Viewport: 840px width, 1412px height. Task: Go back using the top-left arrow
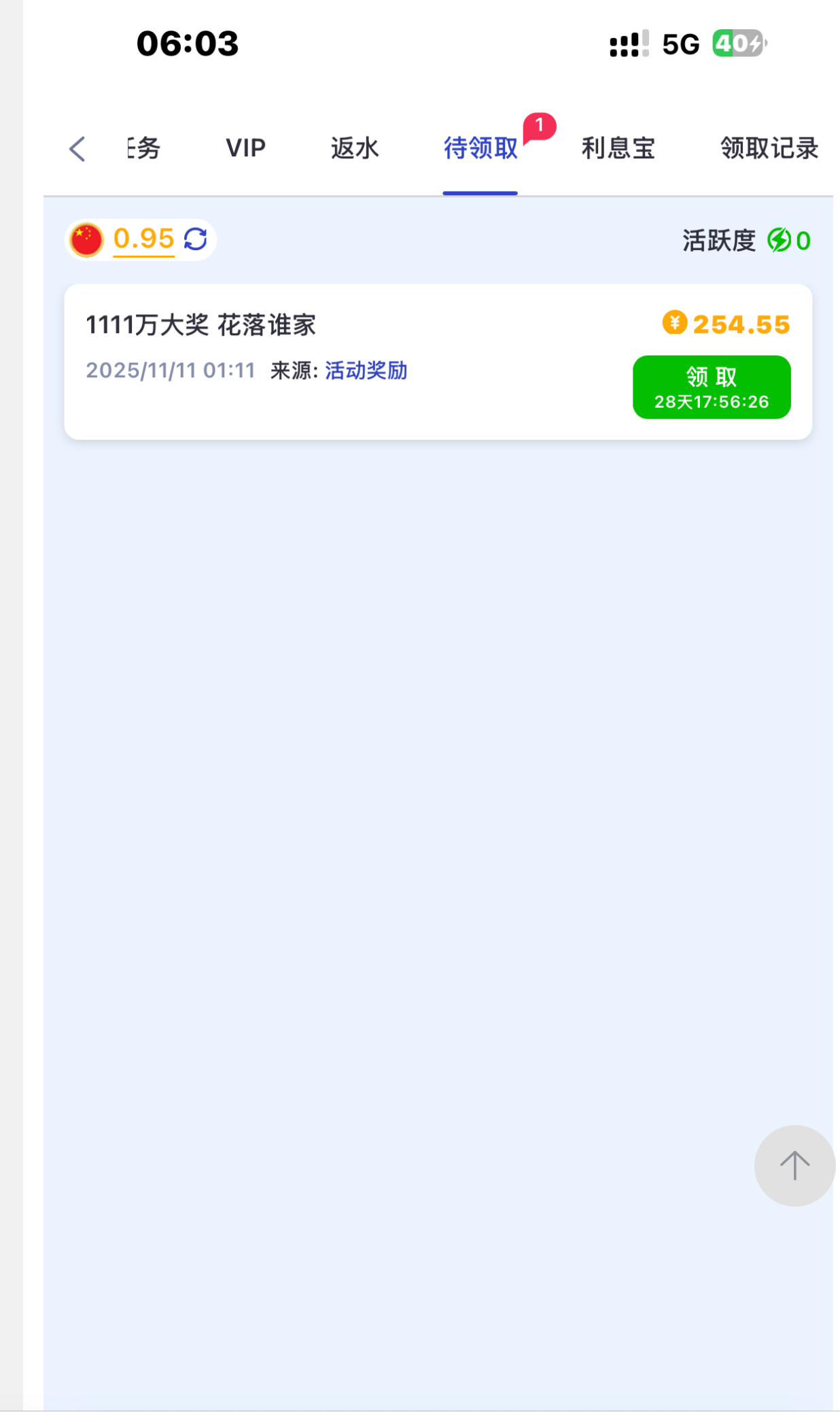point(77,148)
